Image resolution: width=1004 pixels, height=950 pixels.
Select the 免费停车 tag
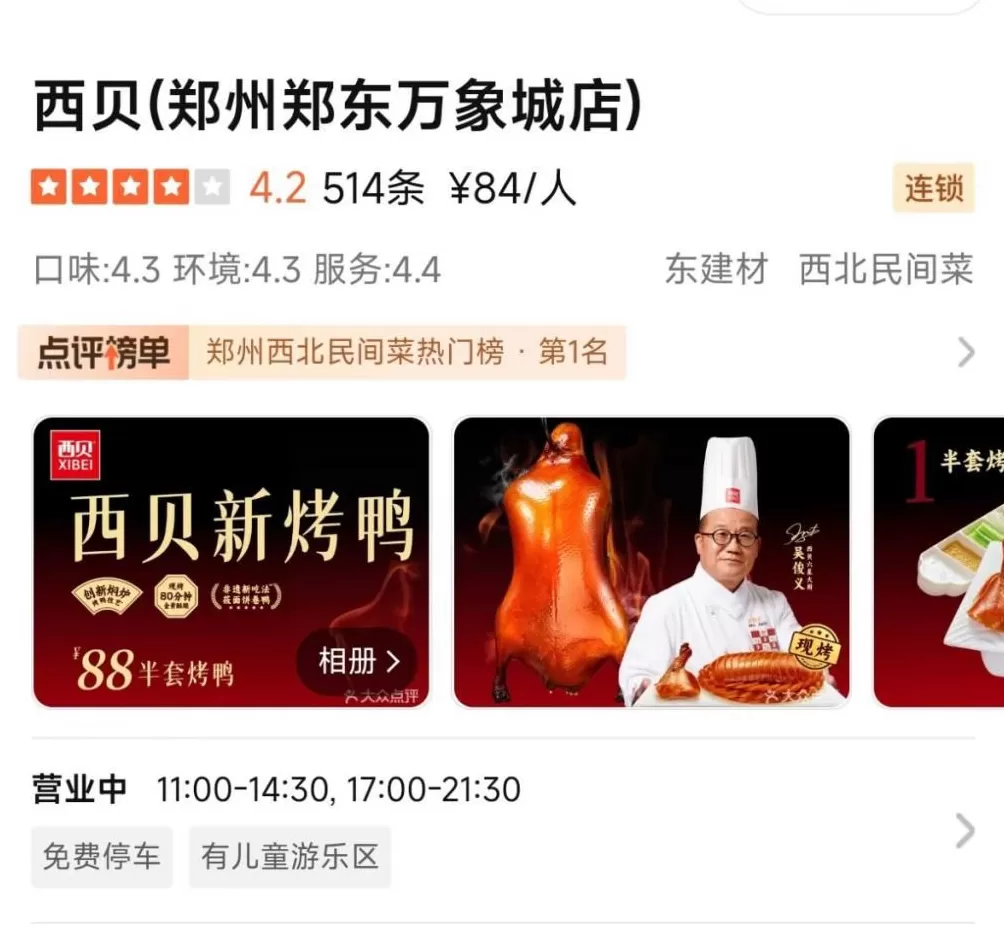point(102,857)
